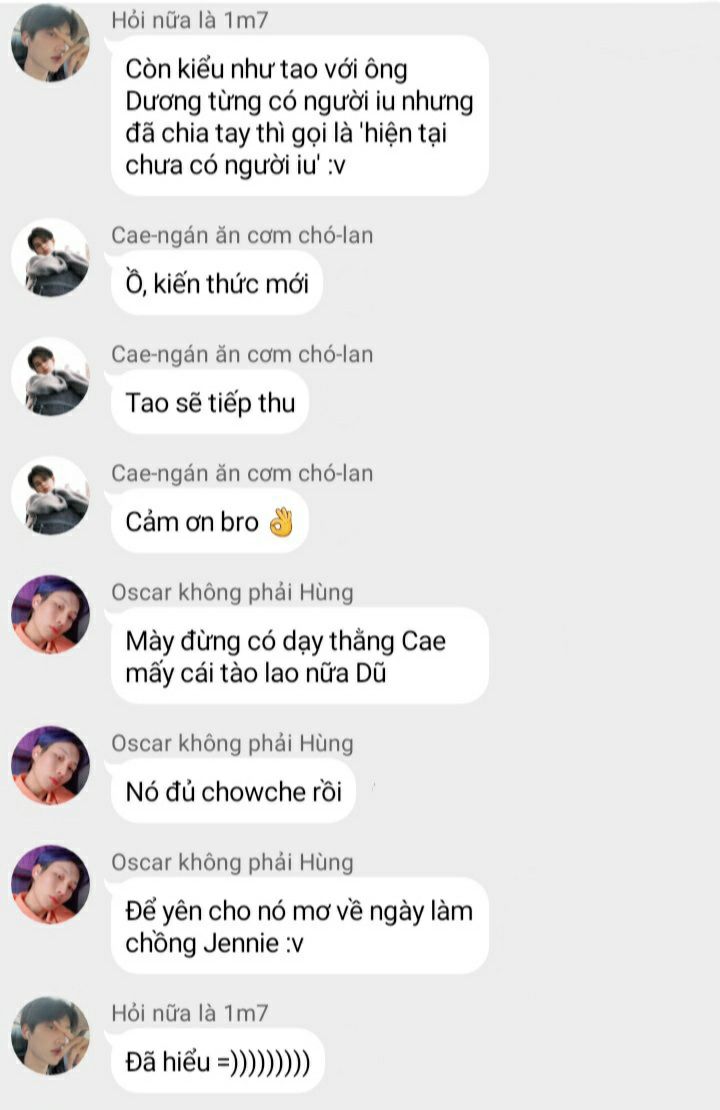Open Cae-ngán's avatar beside 'Ồ, kiến thức mới'
Screen dimensions: 720x1110
point(50,257)
